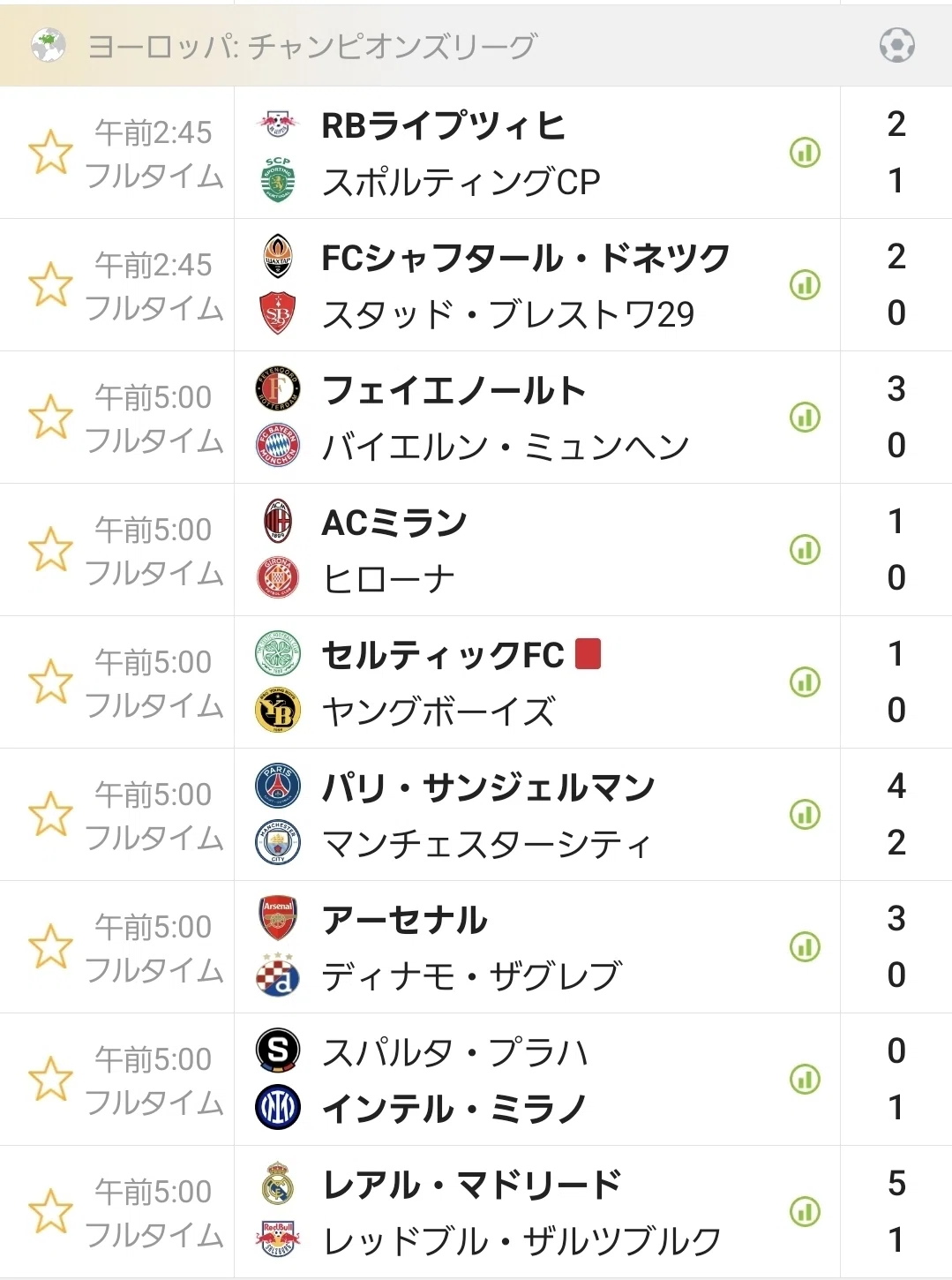Open スパルタ・プラハ vs インテル・ミラノ match

pyautogui.click(x=476, y=1080)
